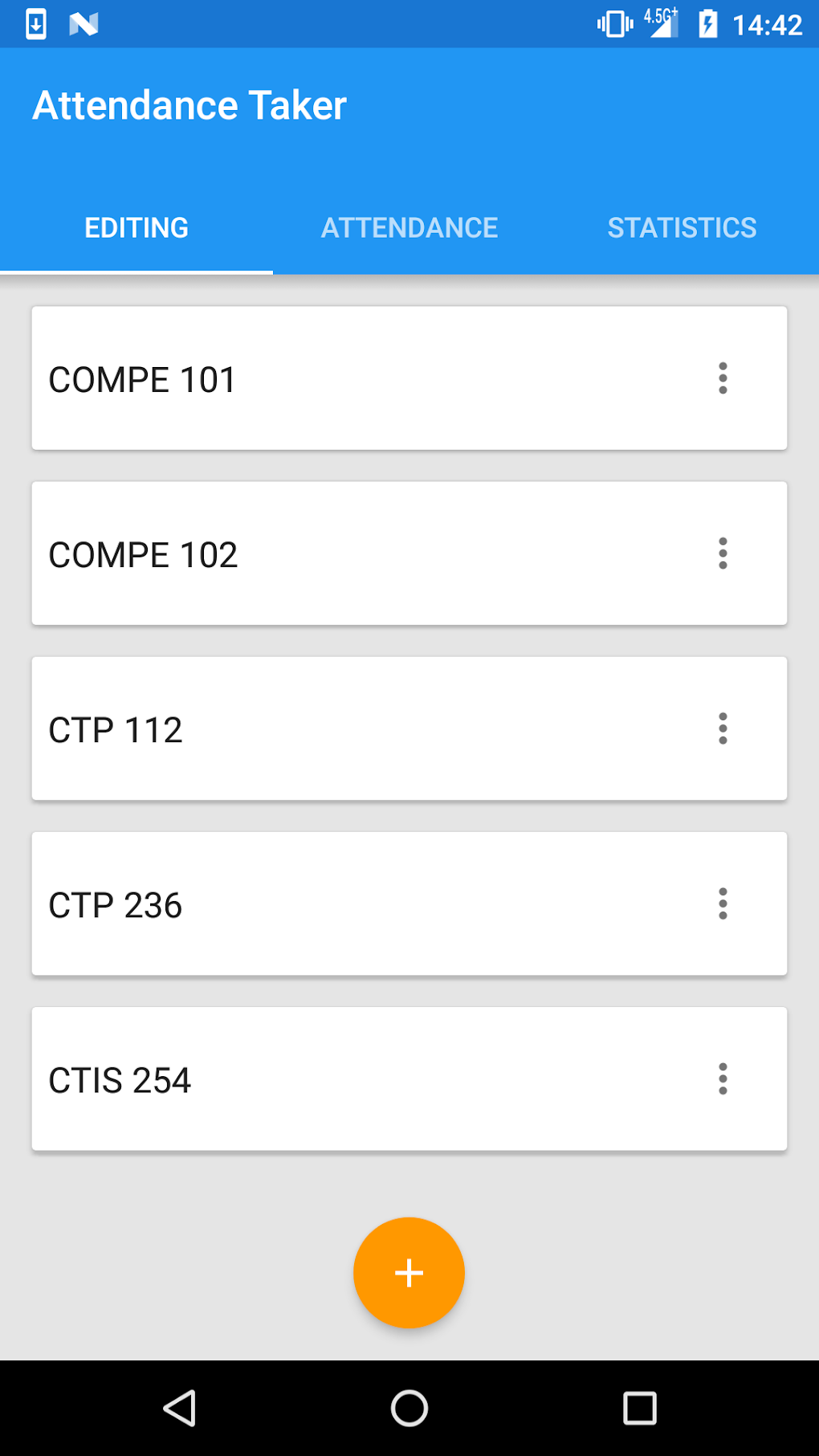Viewport: 819px width, 1456px height.
Task: Tap the three-dot menu for CTIS 254
Action: pos(723,1079)
